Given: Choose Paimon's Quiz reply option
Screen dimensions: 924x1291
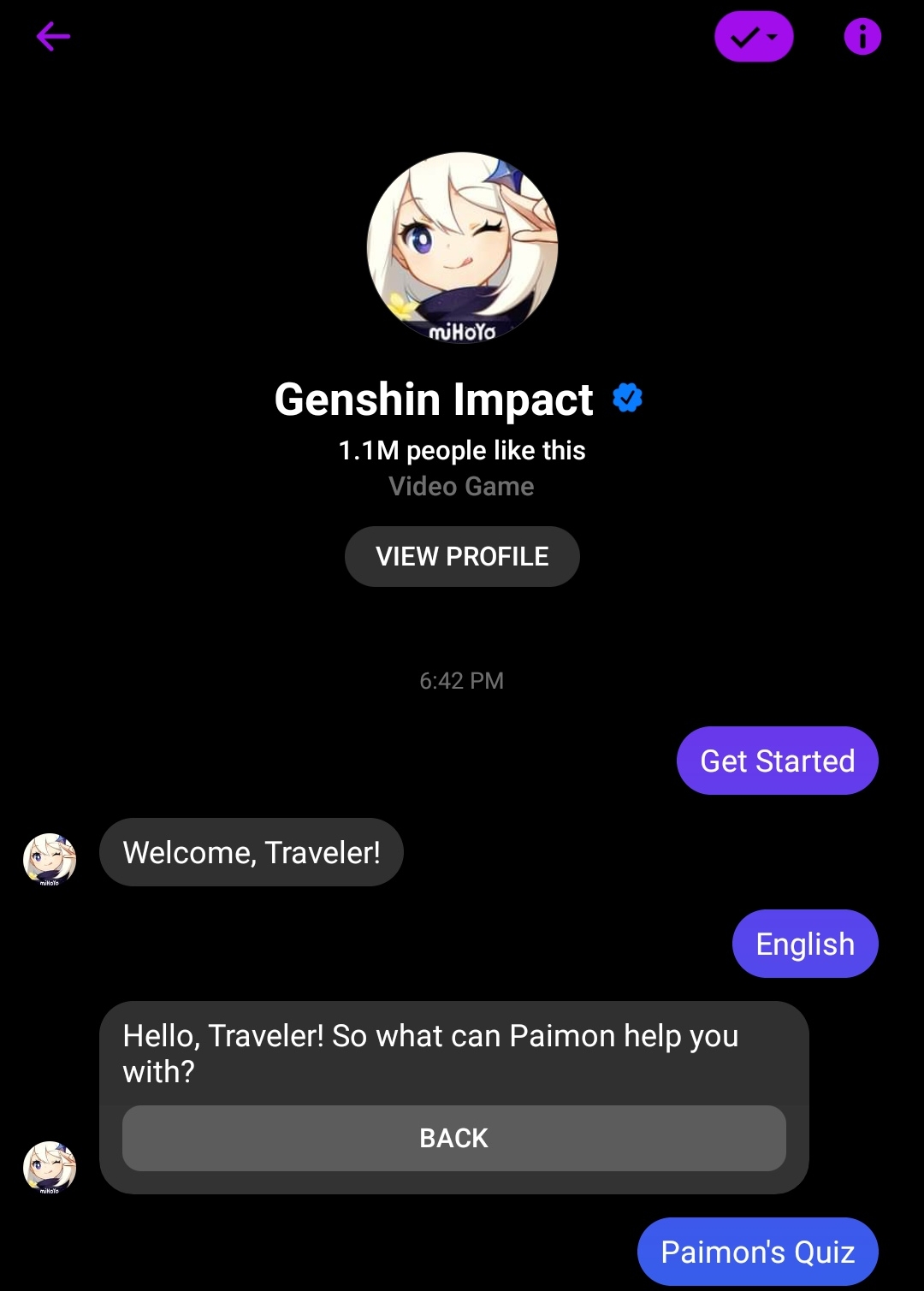Looking at the screenshot, I should point(756,1250).
